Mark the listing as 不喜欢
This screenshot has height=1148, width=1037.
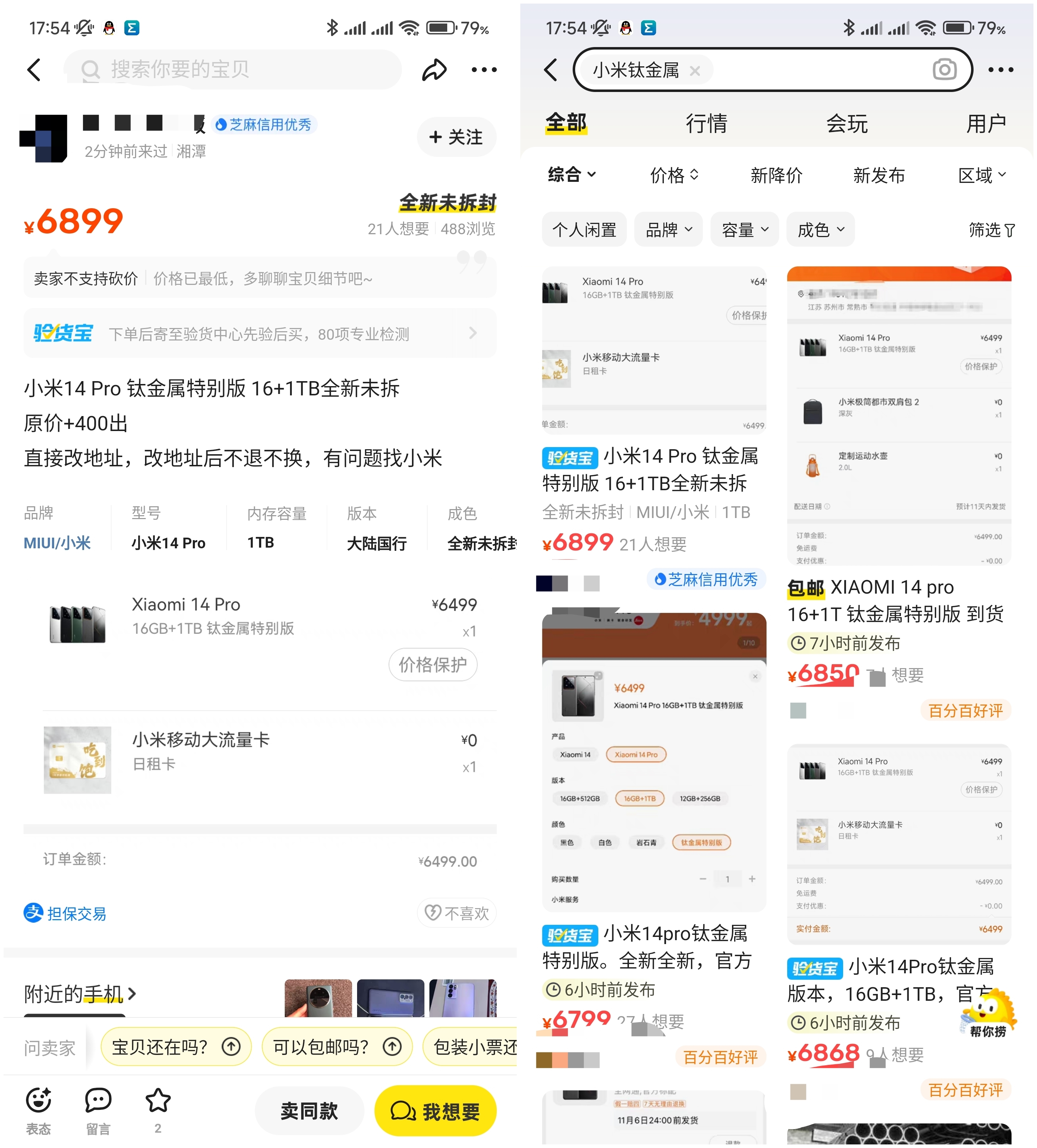457,913
